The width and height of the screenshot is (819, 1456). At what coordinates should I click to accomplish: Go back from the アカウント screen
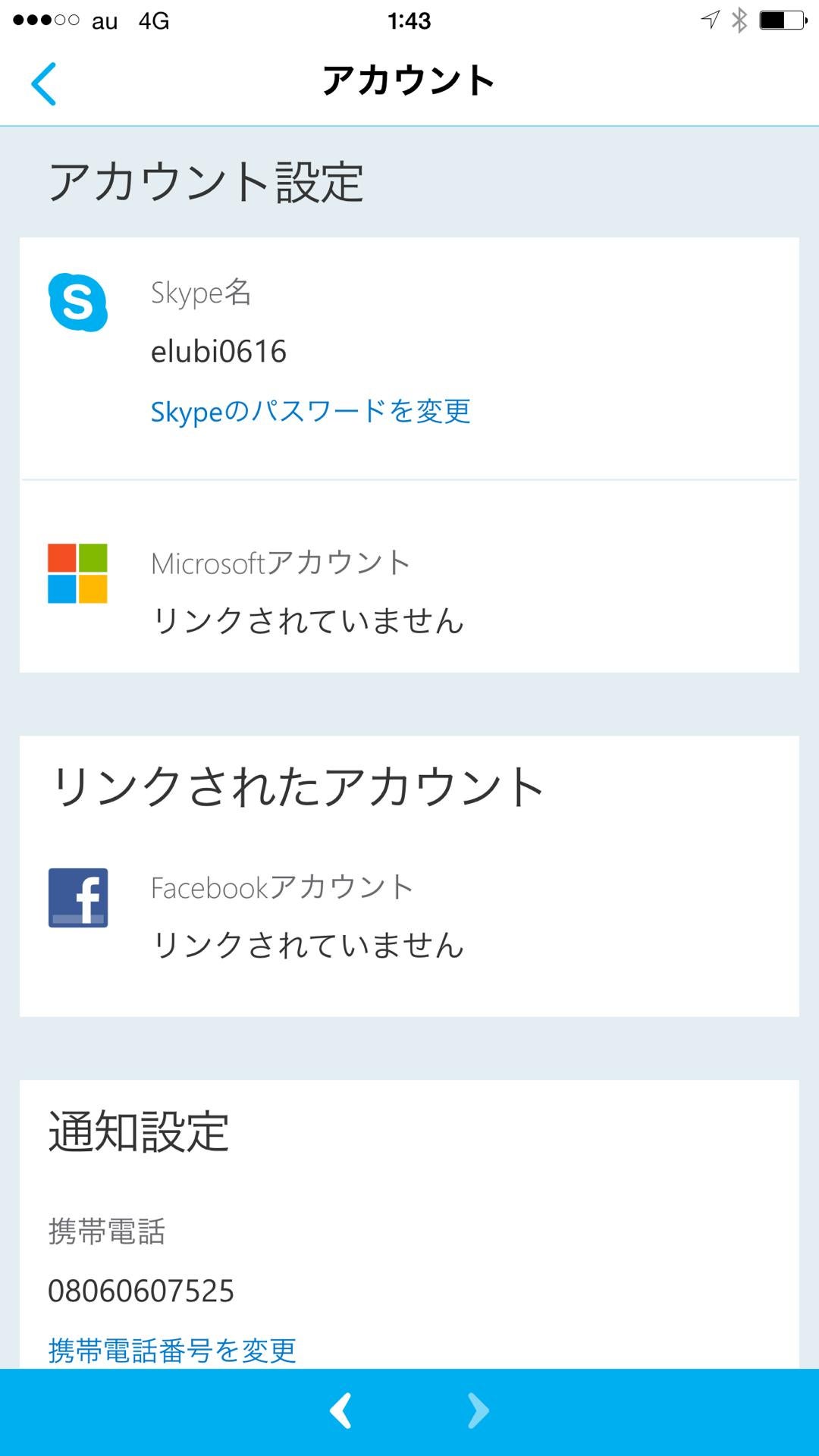coord(44,83)
